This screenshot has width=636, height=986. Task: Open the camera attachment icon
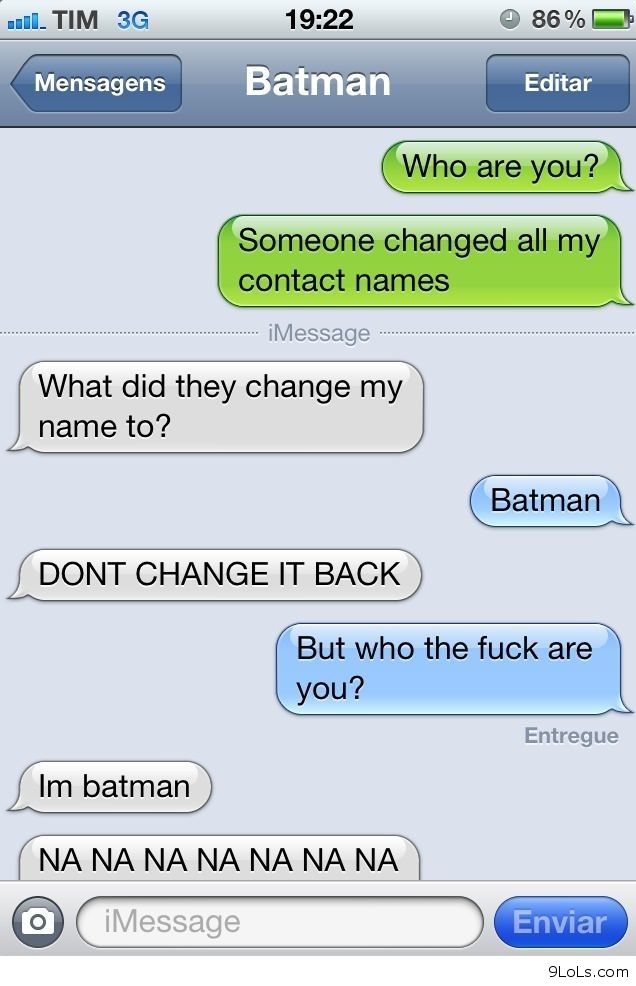(x=38, y=921)
